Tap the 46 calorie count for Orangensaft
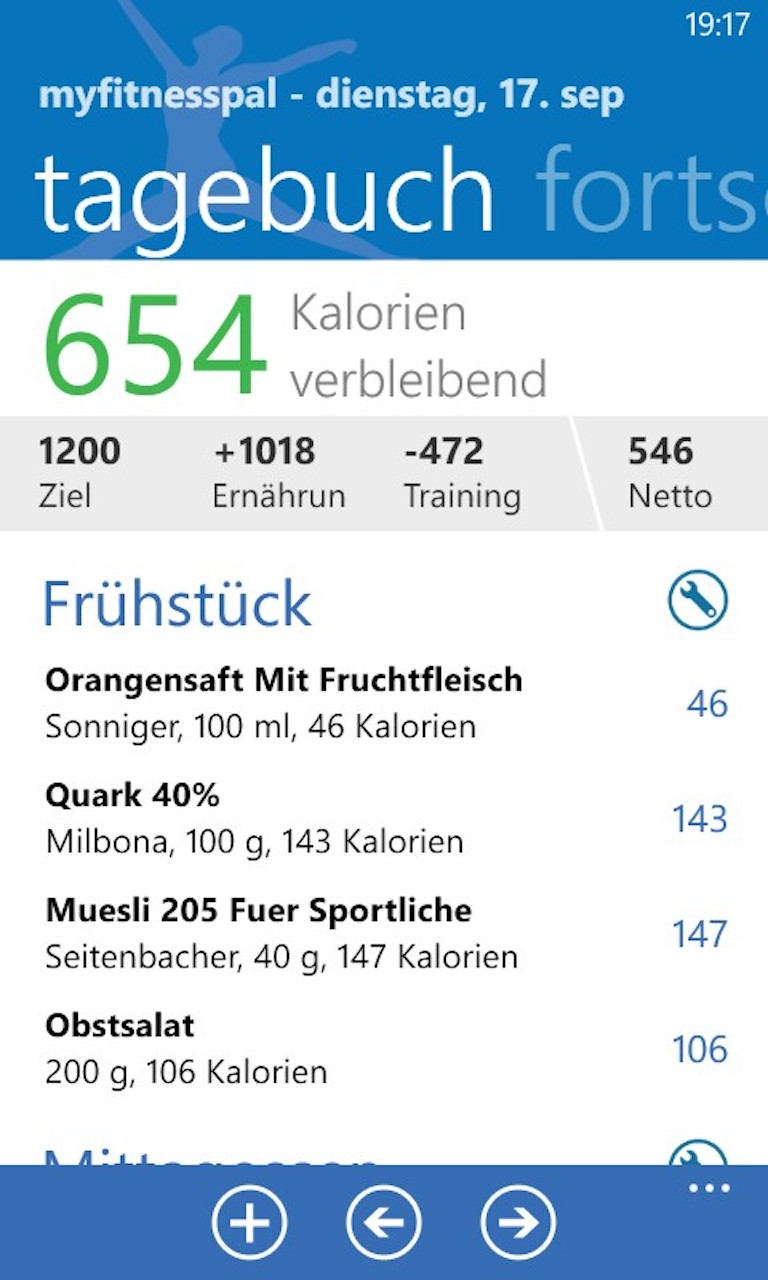The height and width of the screenshot is (1280, 768). click(x=706, y=704)
